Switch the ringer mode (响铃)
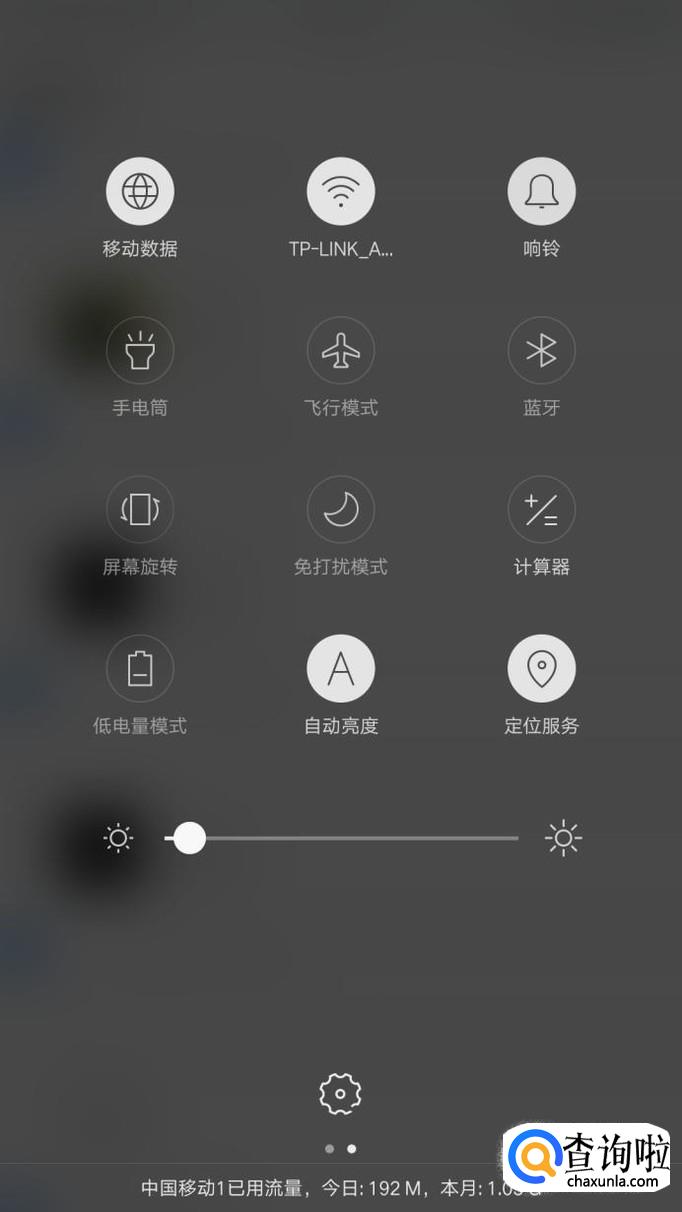 click(x=542, y=191)
